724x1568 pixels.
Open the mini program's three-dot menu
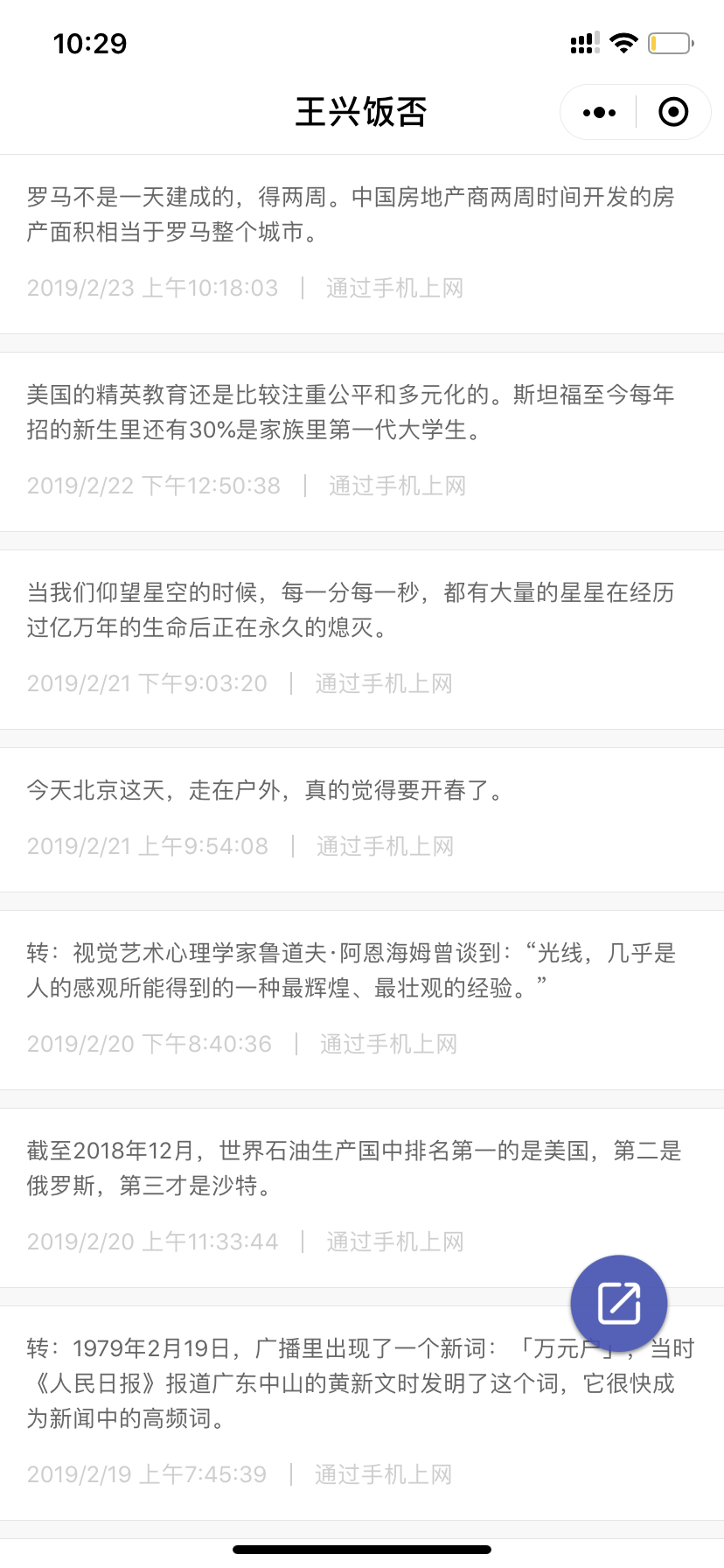(x=599, y=112)
